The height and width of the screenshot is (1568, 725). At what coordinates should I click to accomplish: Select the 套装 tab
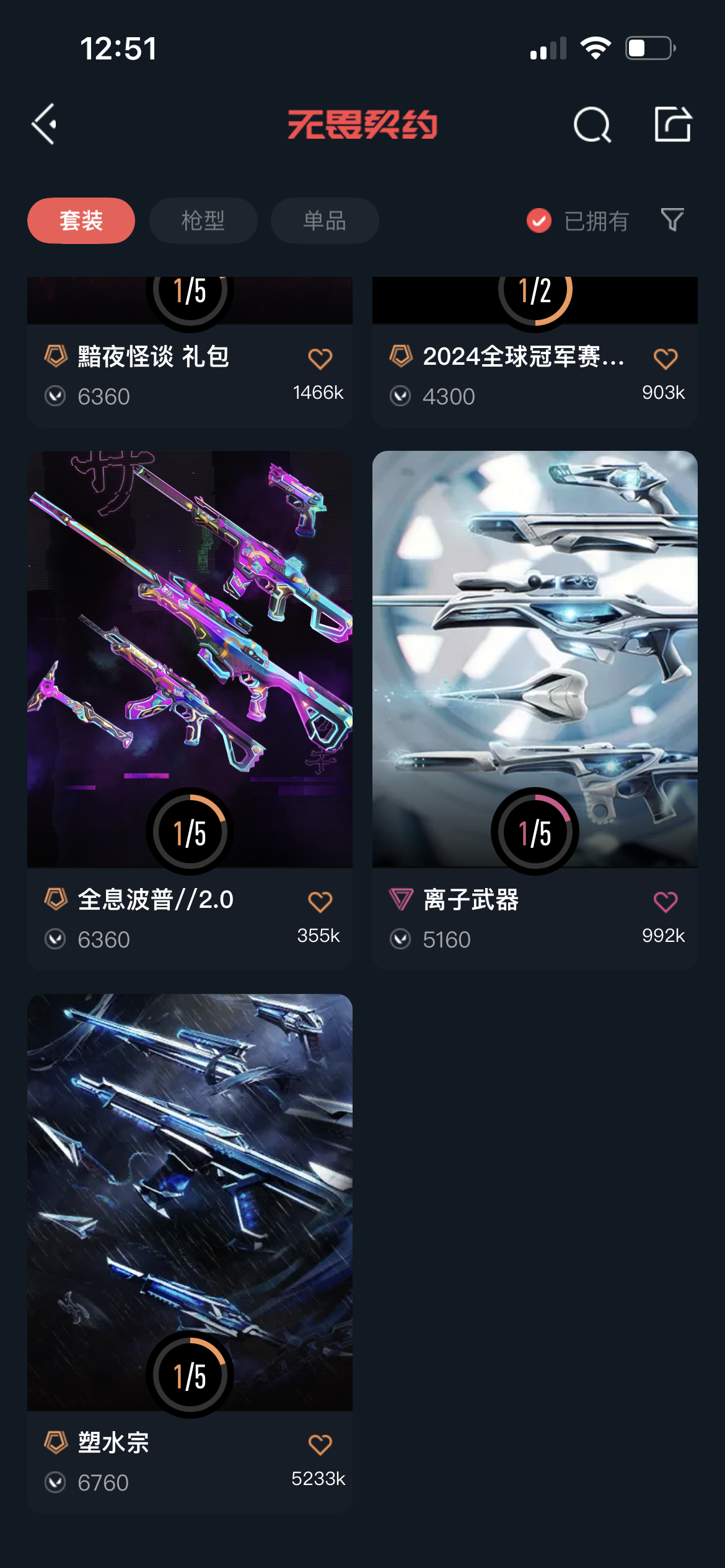81,220
